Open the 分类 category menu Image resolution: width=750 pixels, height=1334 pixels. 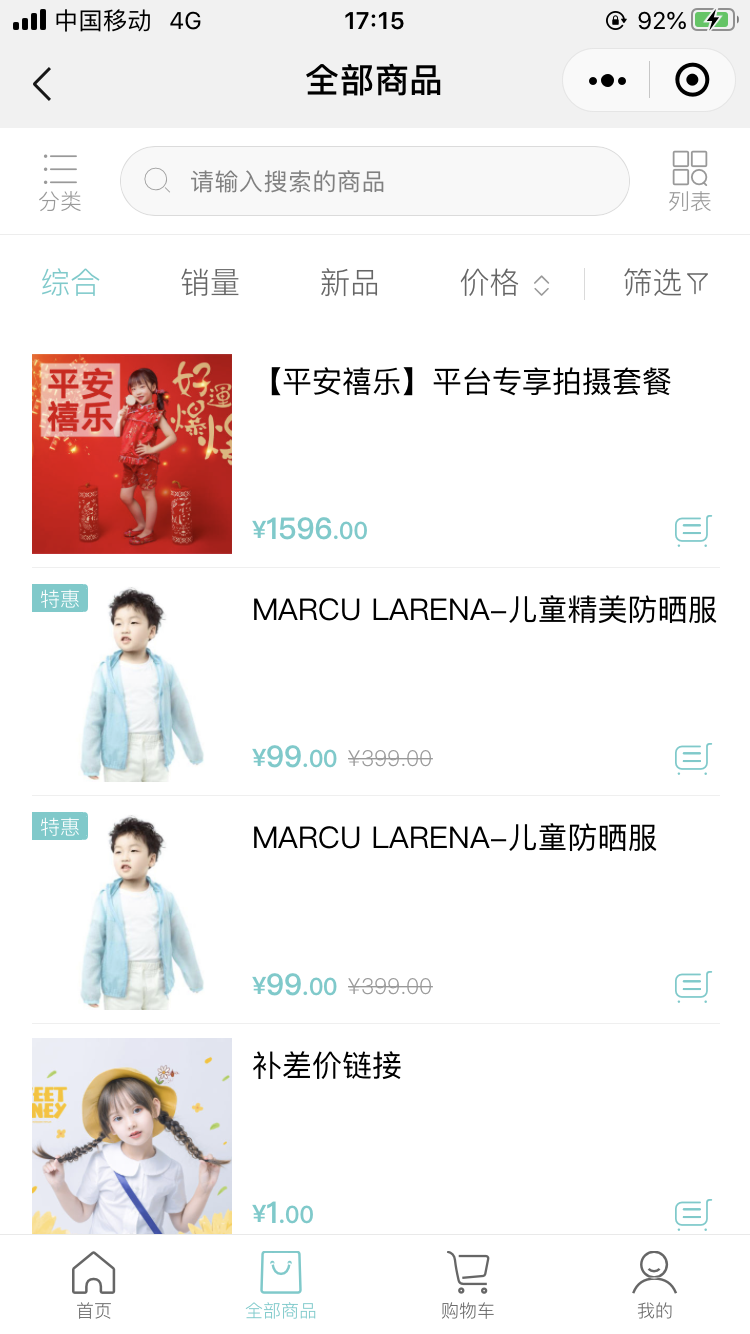point(60,181)
